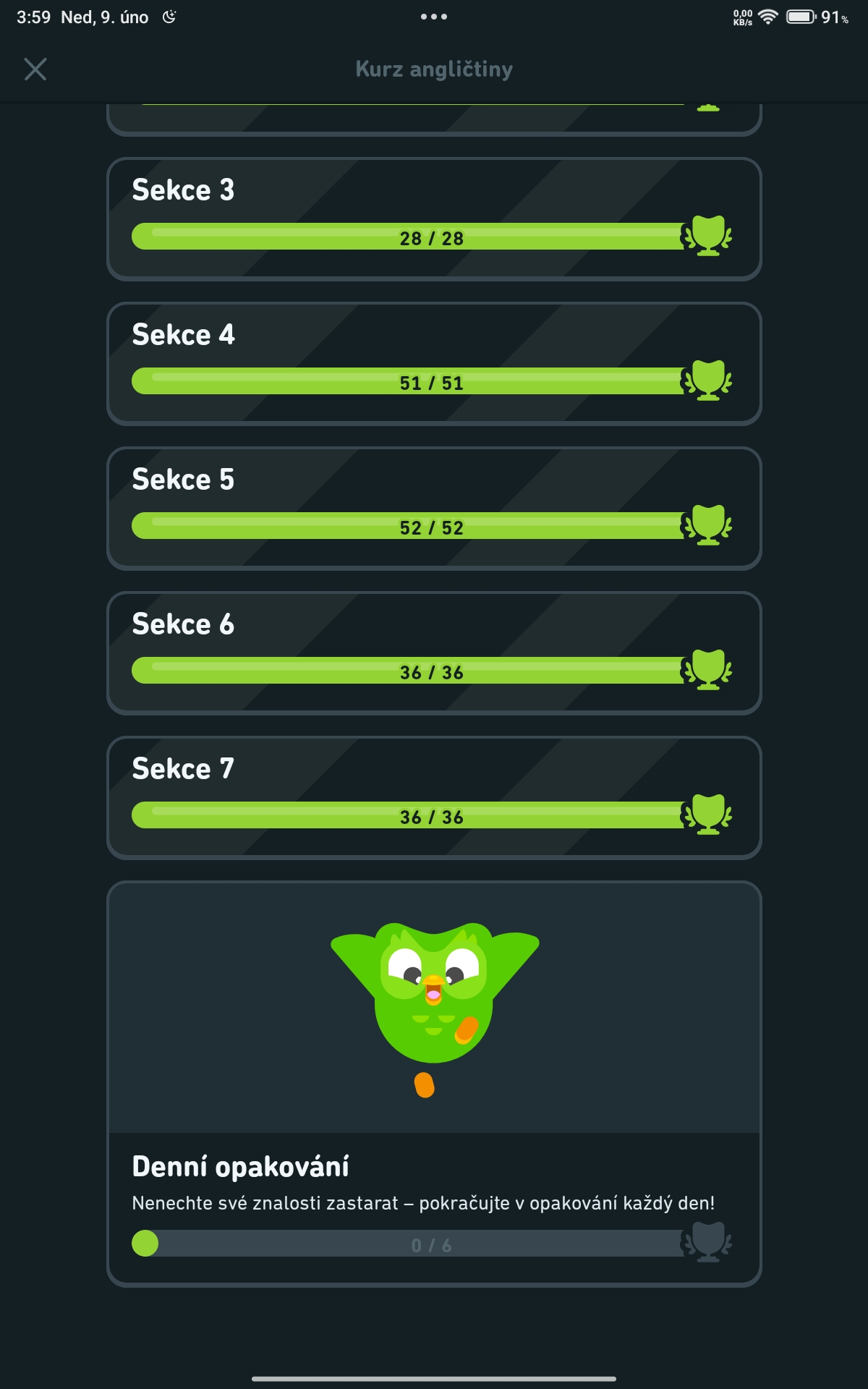Open the Denní opakování card

click(434, 1083)
